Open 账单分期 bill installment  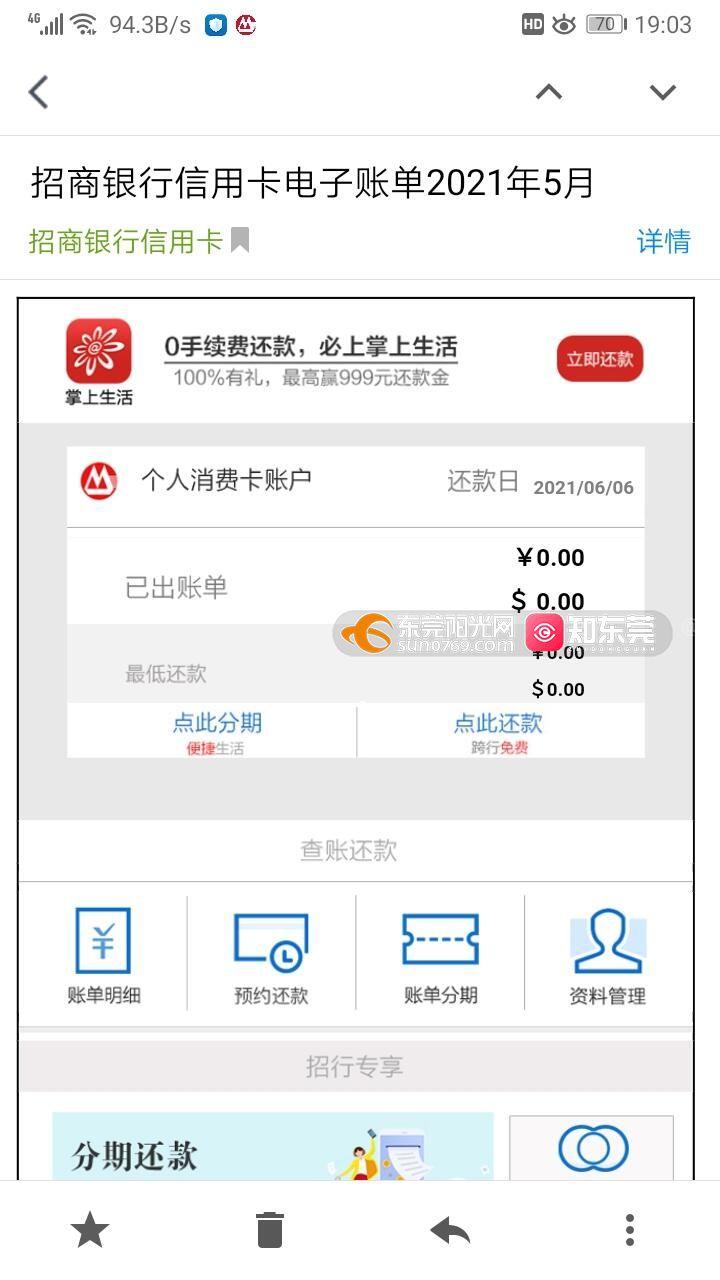pos(440,954)
